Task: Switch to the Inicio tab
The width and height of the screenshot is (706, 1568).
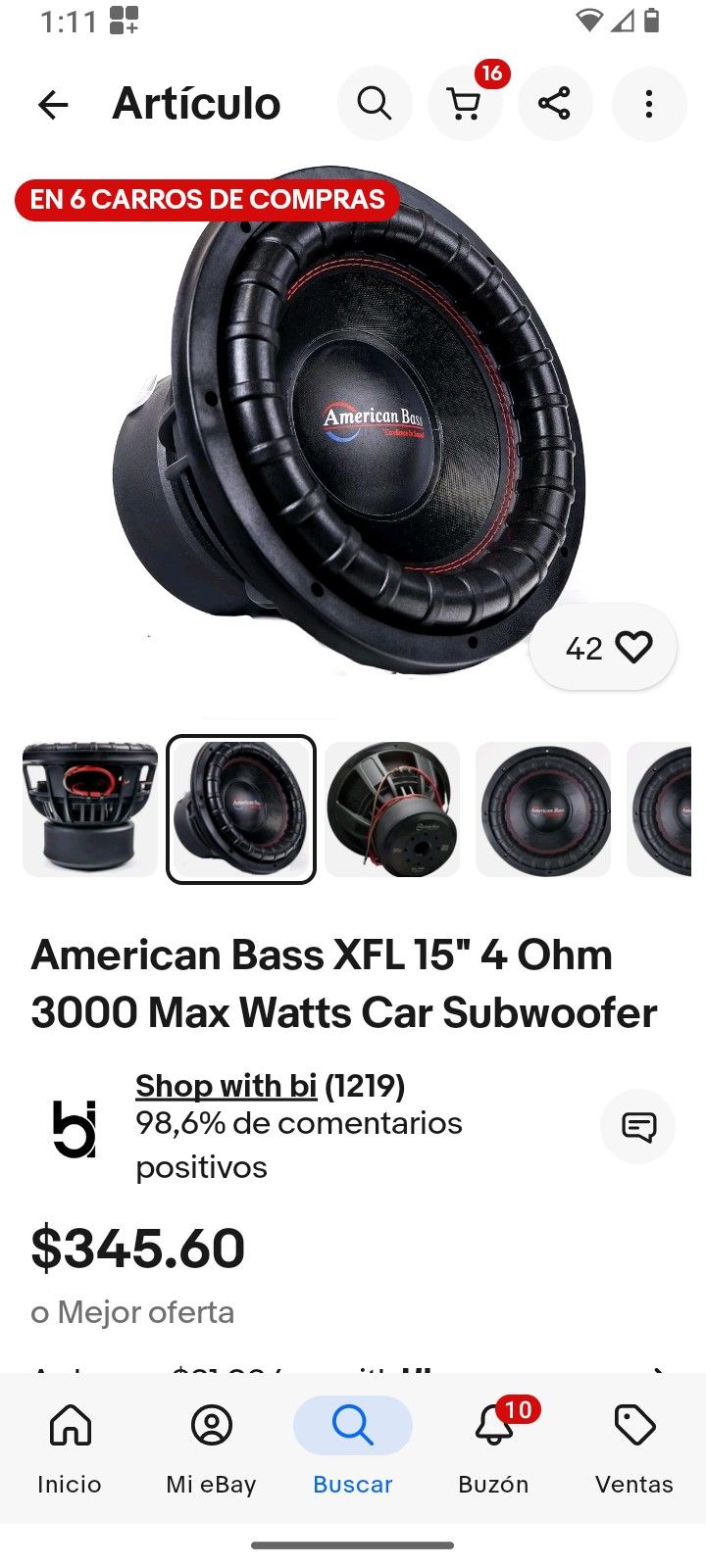Action: [69, 1428]
